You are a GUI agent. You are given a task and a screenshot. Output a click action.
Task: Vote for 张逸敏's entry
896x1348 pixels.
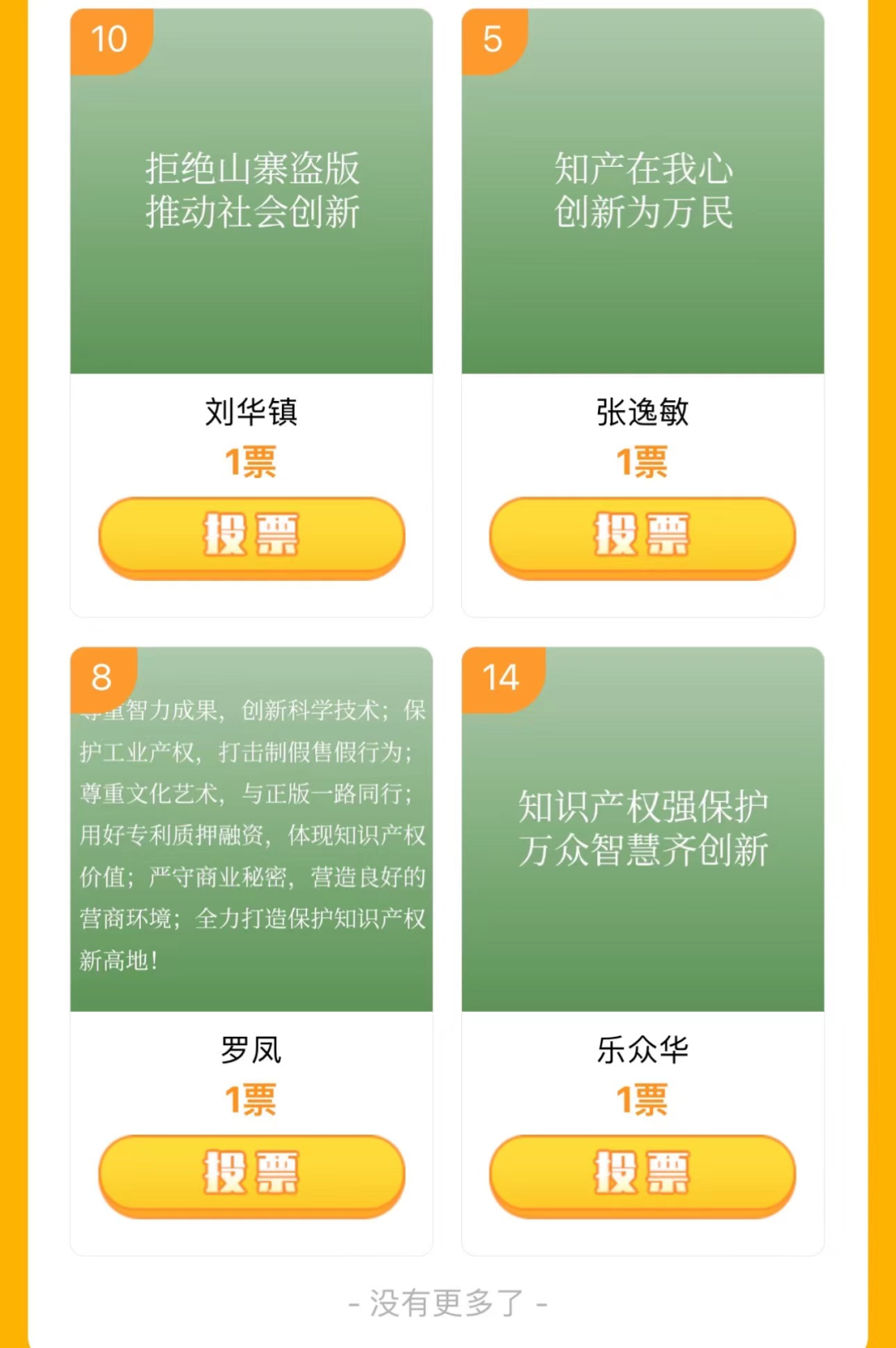point(642,535)
